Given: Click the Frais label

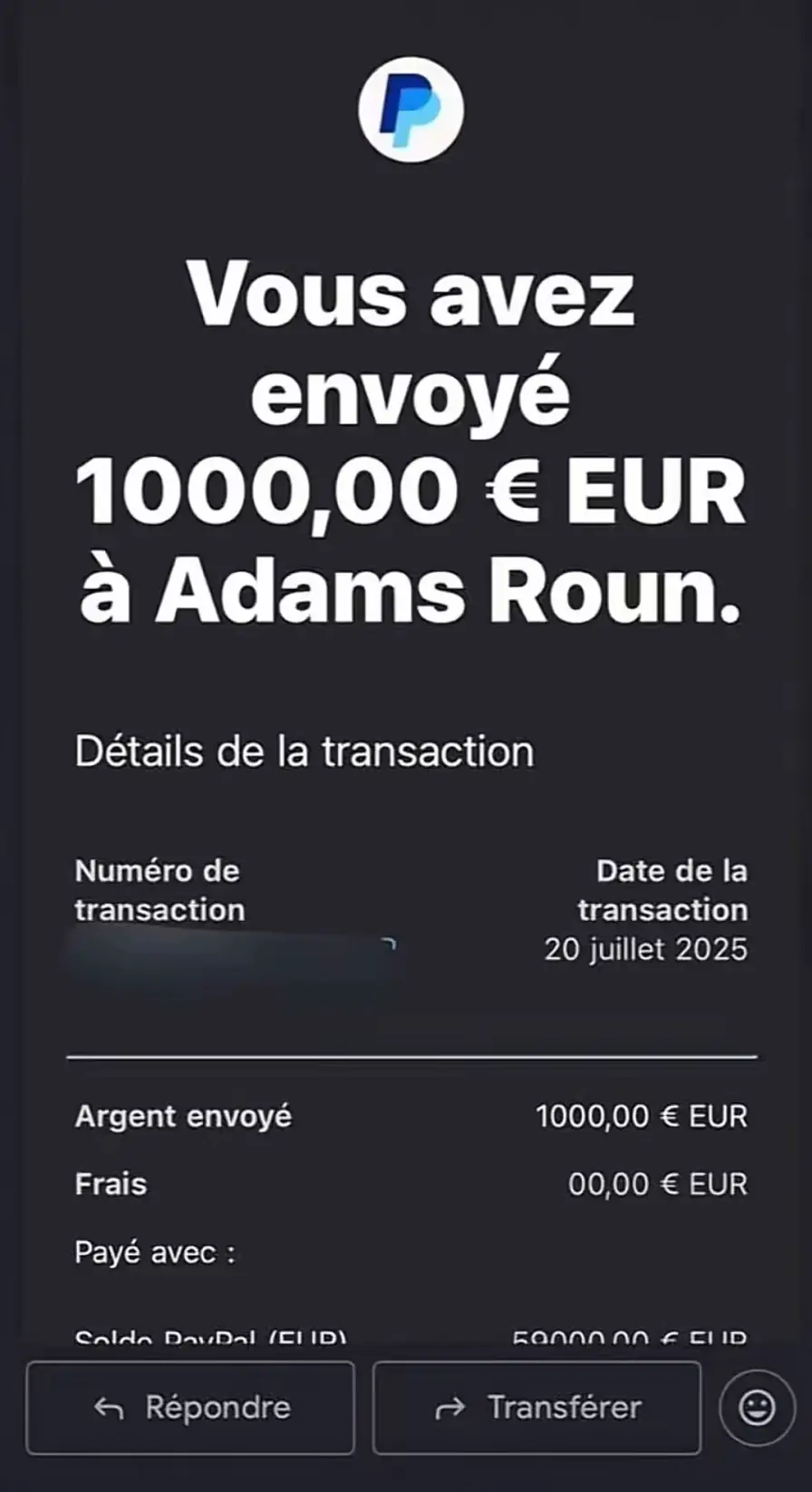Looking at the screenshot, I should (x=110, y=1183).
